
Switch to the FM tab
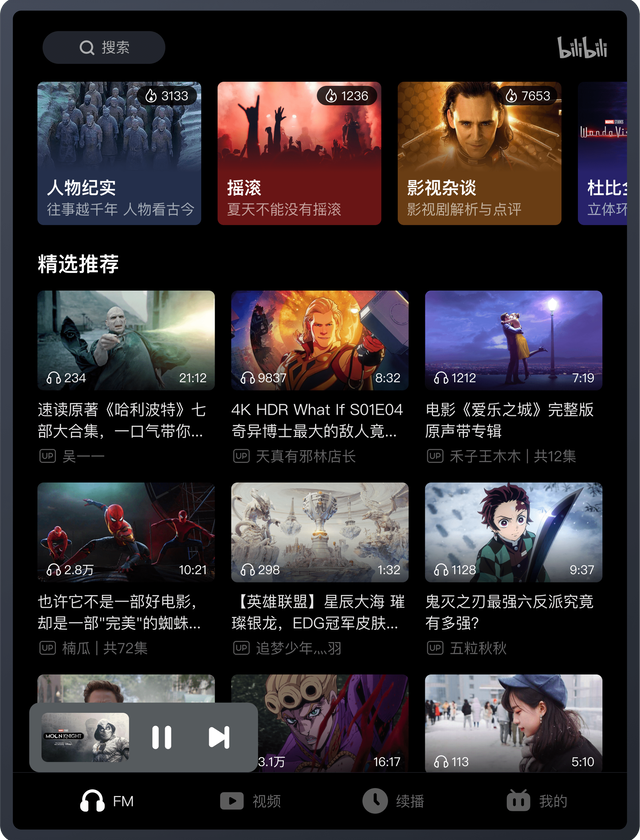(x=107, y=801)
